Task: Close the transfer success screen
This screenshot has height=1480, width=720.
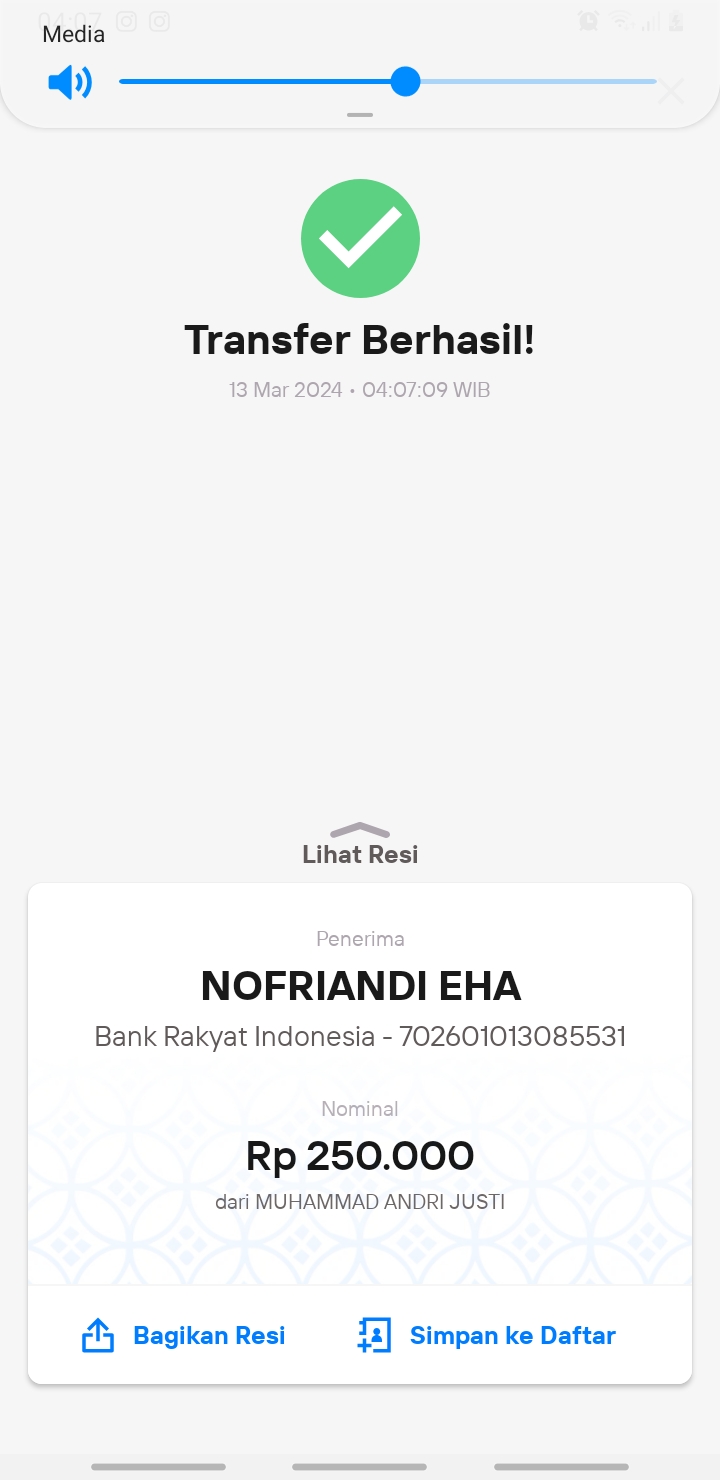Action: 671,92
